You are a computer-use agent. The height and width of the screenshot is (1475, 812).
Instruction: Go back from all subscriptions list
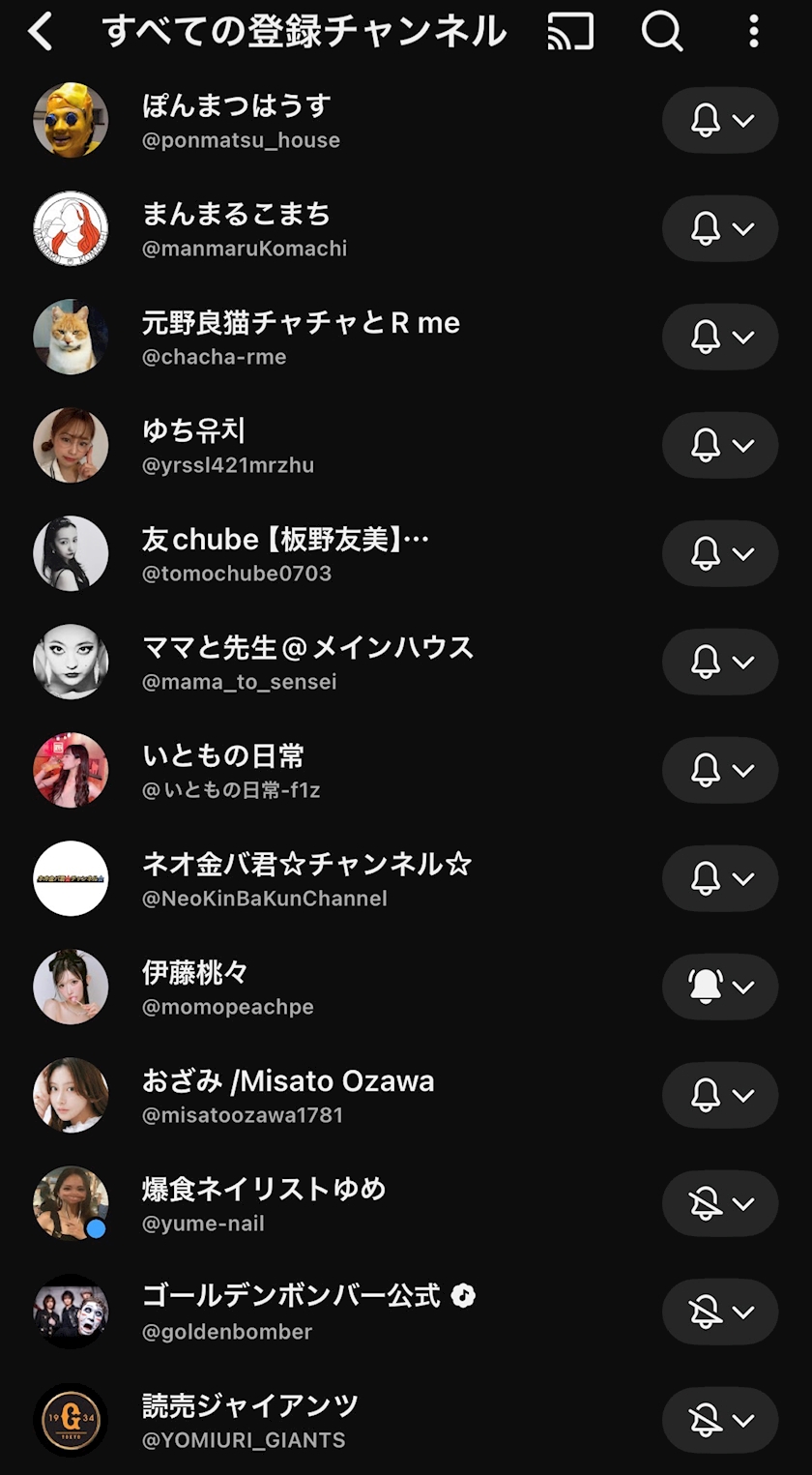[41, 32]
